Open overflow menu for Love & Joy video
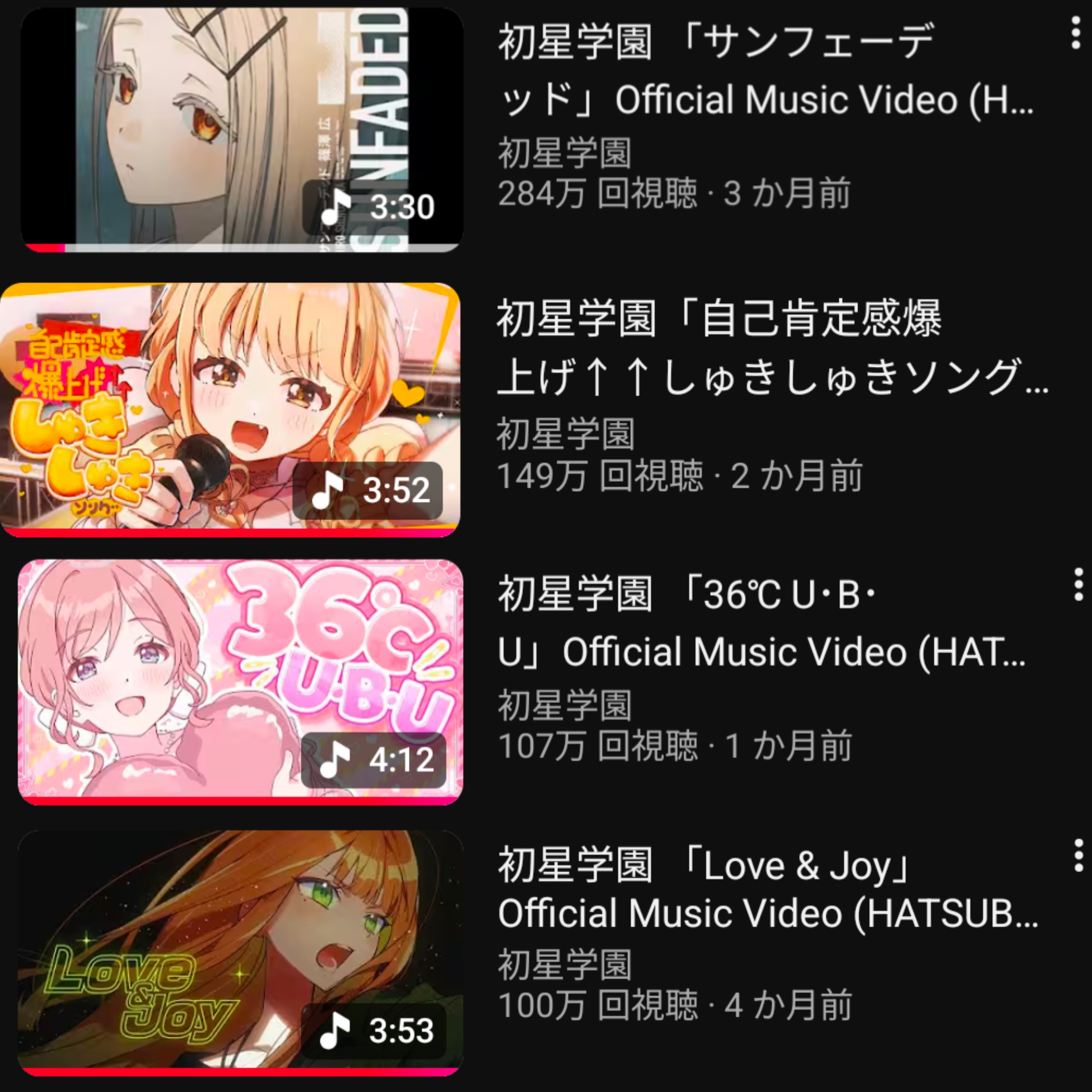Image resolution: width=1092 pixels, height=1092 pixels. 1078,855
